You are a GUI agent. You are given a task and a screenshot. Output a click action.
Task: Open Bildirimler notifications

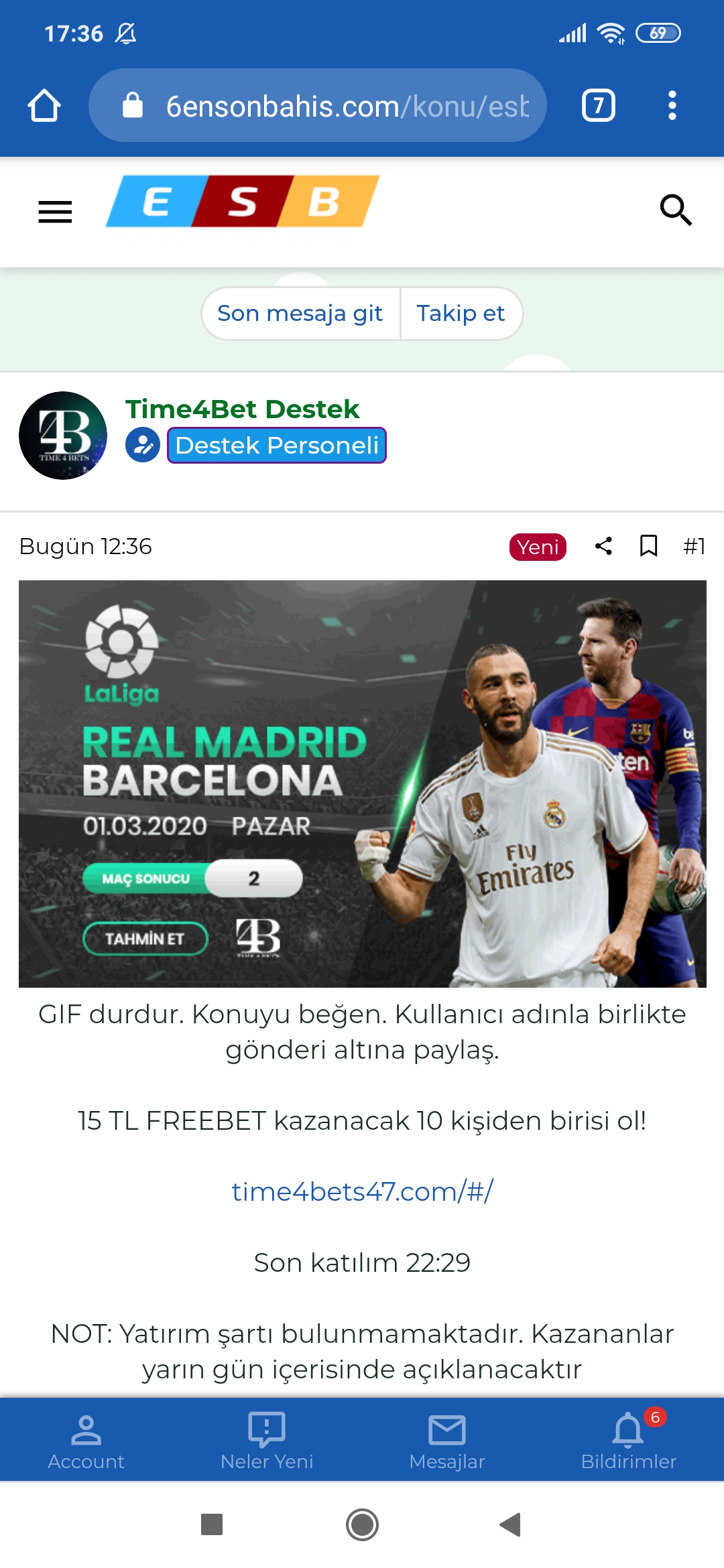pos(628,1439)
